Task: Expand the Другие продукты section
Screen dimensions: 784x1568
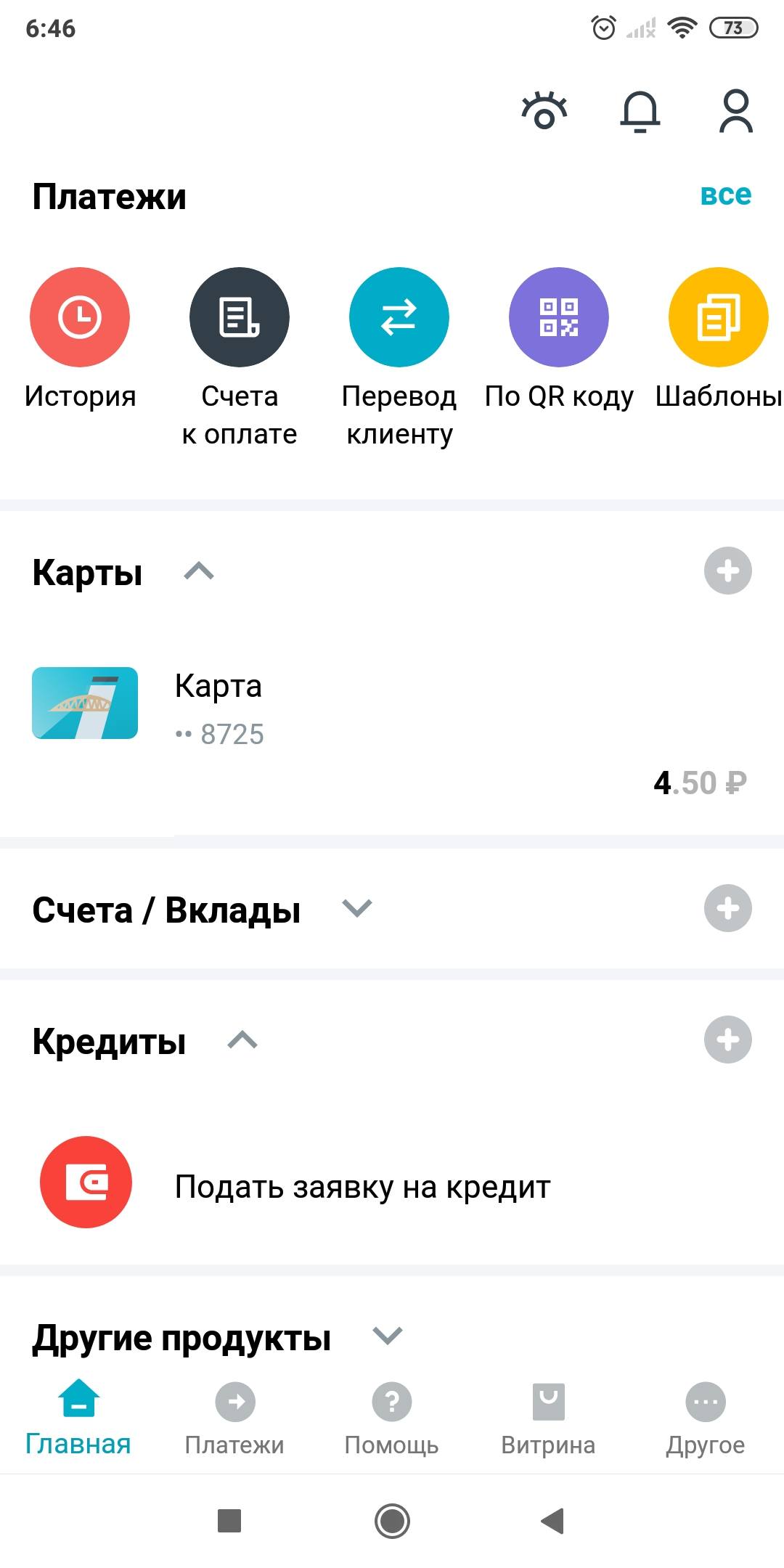Action: (388, 1336)
